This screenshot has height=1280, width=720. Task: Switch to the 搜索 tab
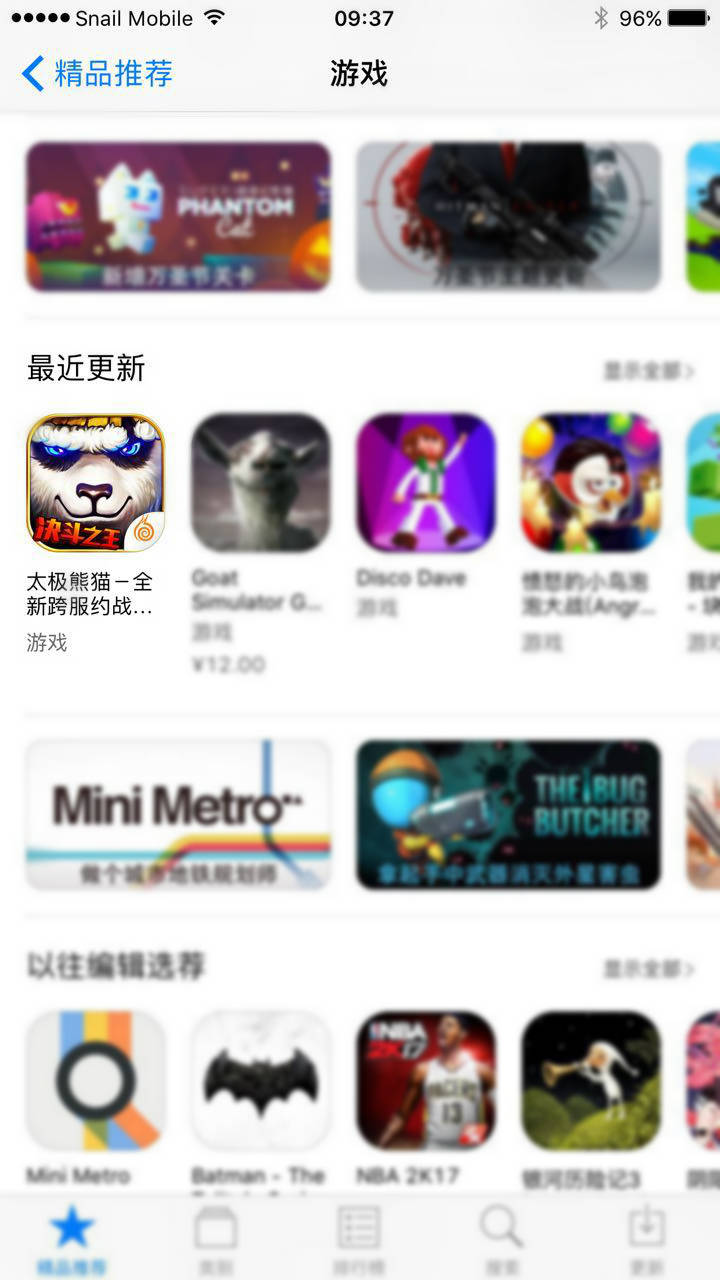point(502,1240)
